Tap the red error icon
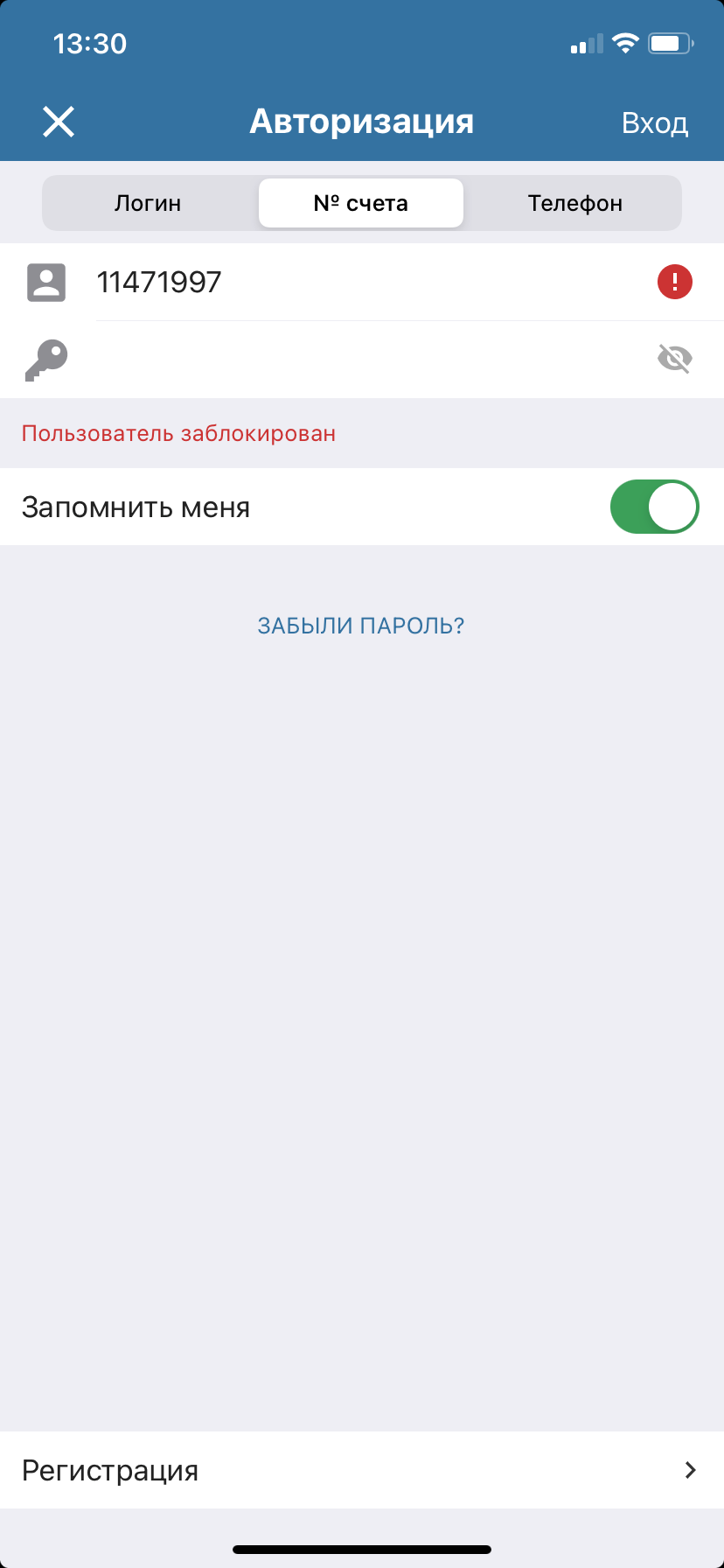 tap(674, 283)
